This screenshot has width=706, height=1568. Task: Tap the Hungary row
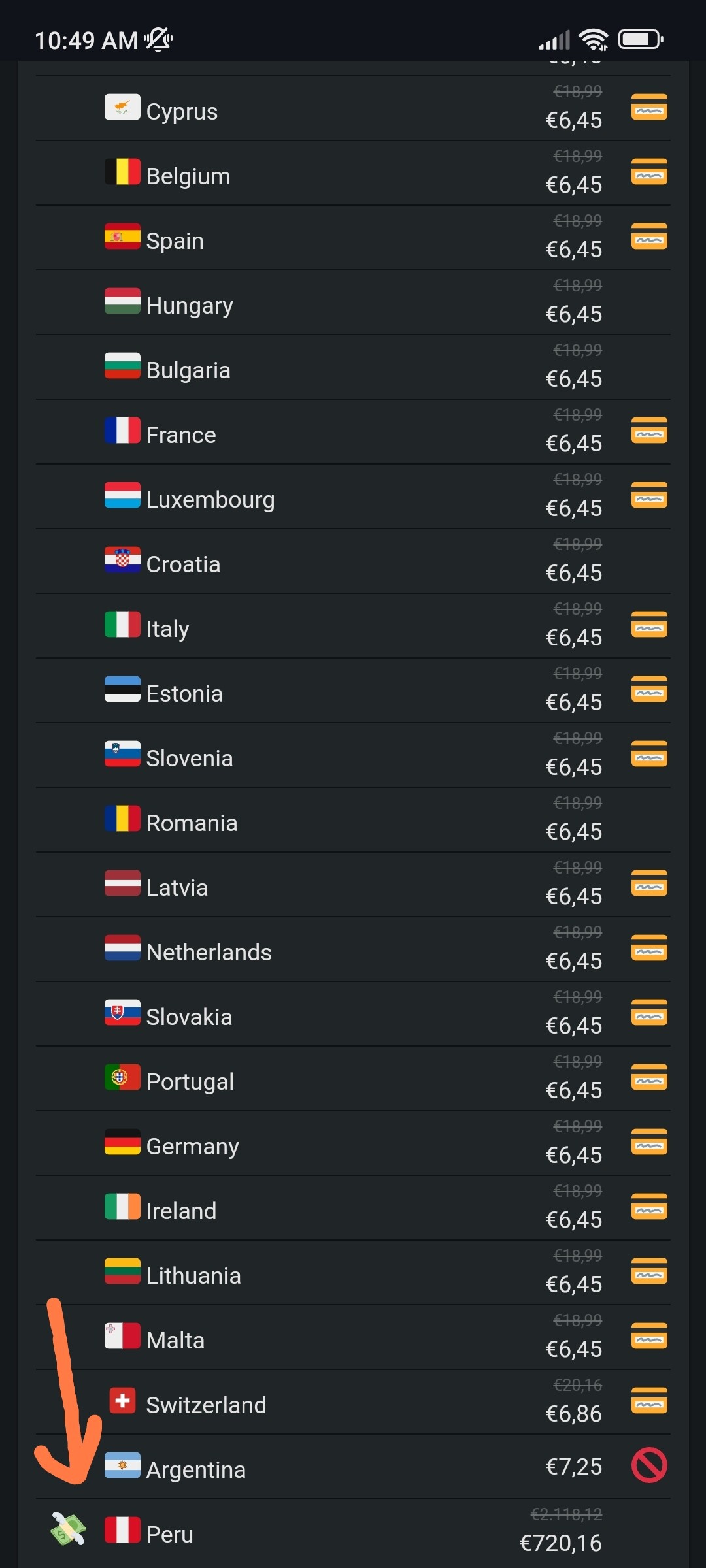coord(353,302)
